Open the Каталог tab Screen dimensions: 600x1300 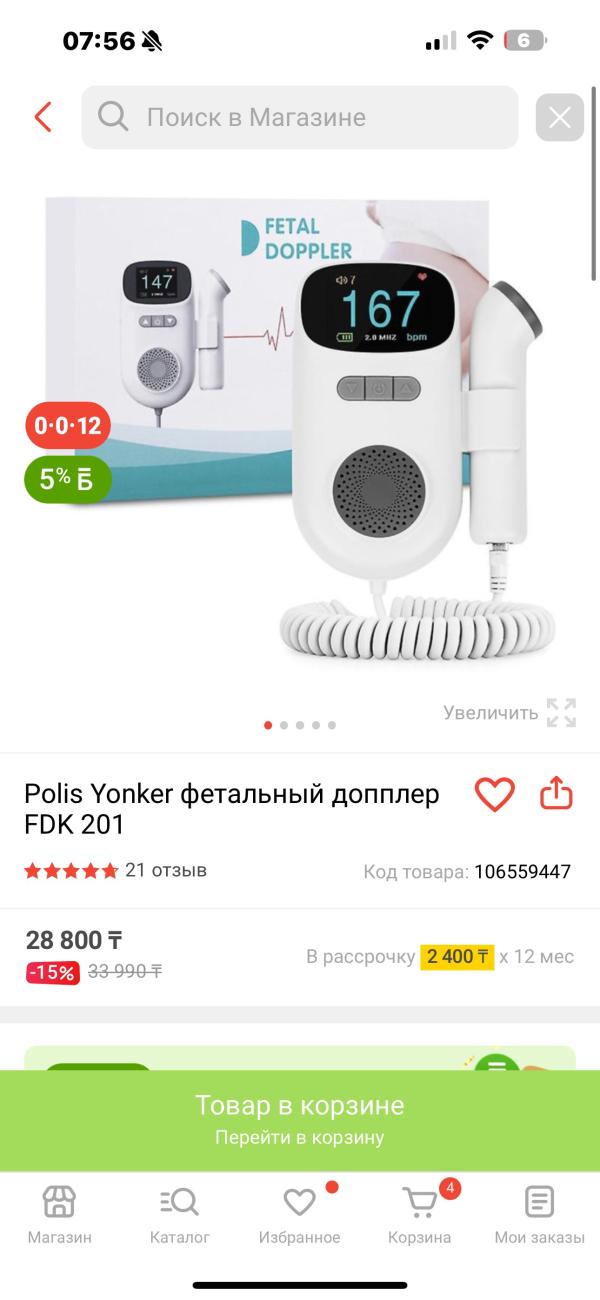point(180,1214)
